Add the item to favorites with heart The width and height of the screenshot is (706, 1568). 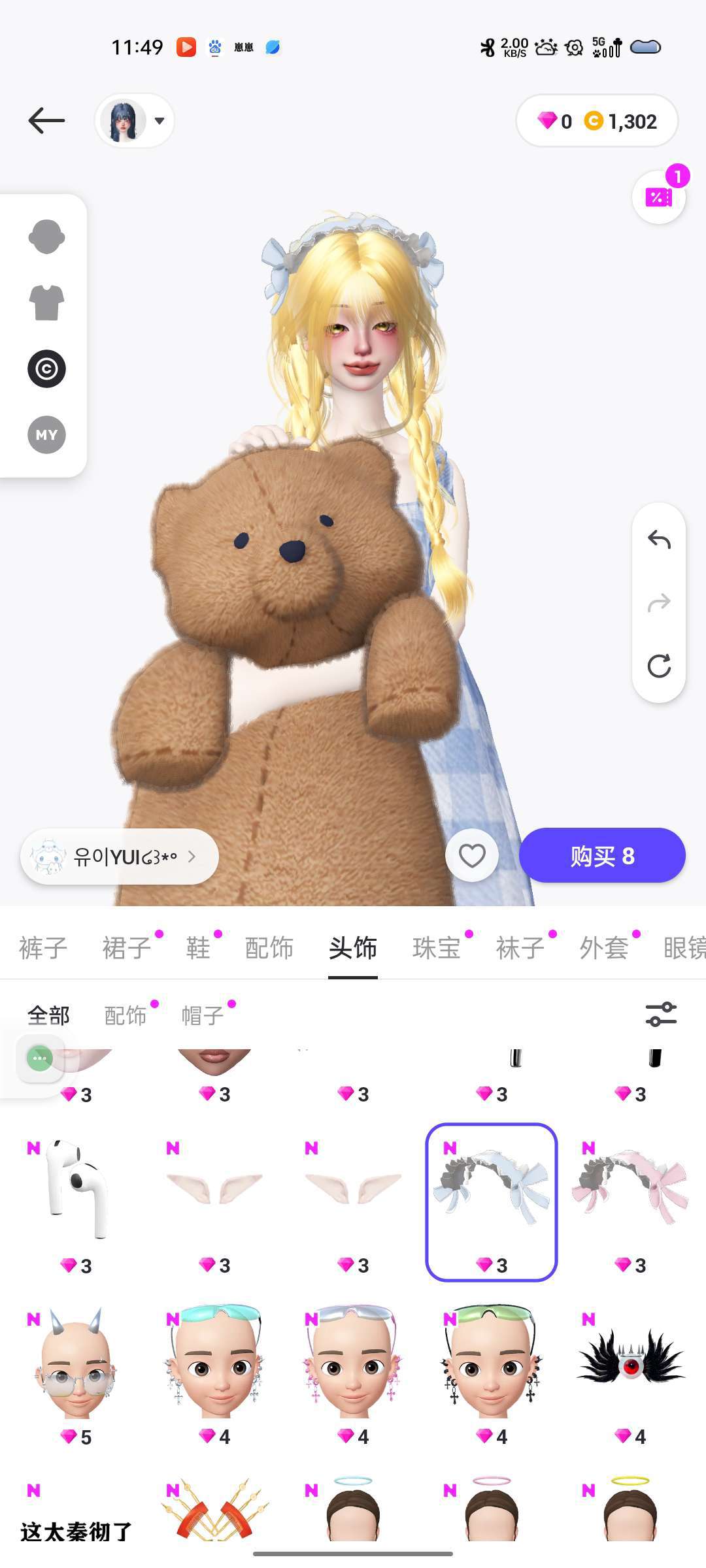pos(471,855)
